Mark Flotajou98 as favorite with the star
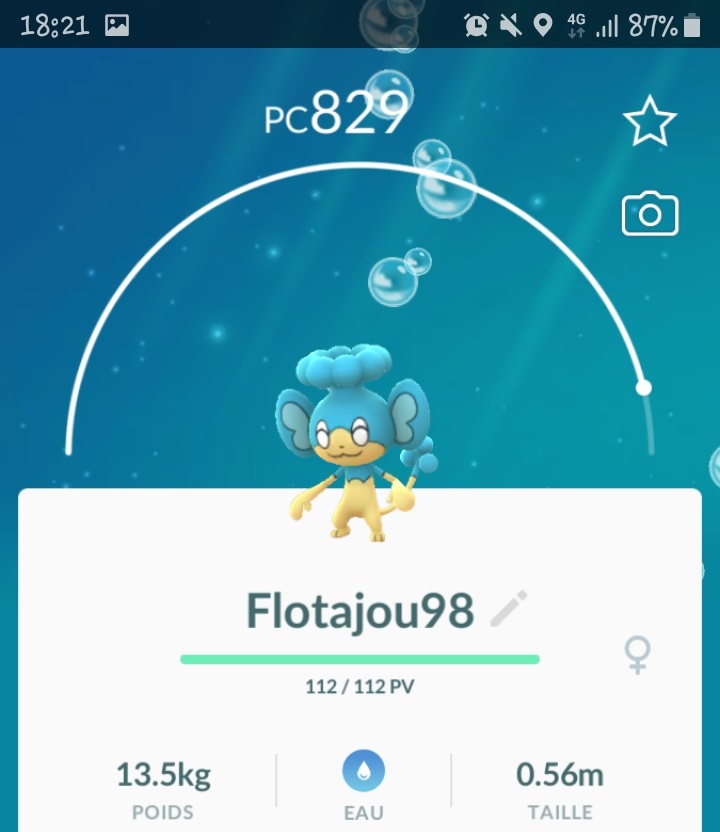Viewport: 720px width, 832px height. [650, 122]
